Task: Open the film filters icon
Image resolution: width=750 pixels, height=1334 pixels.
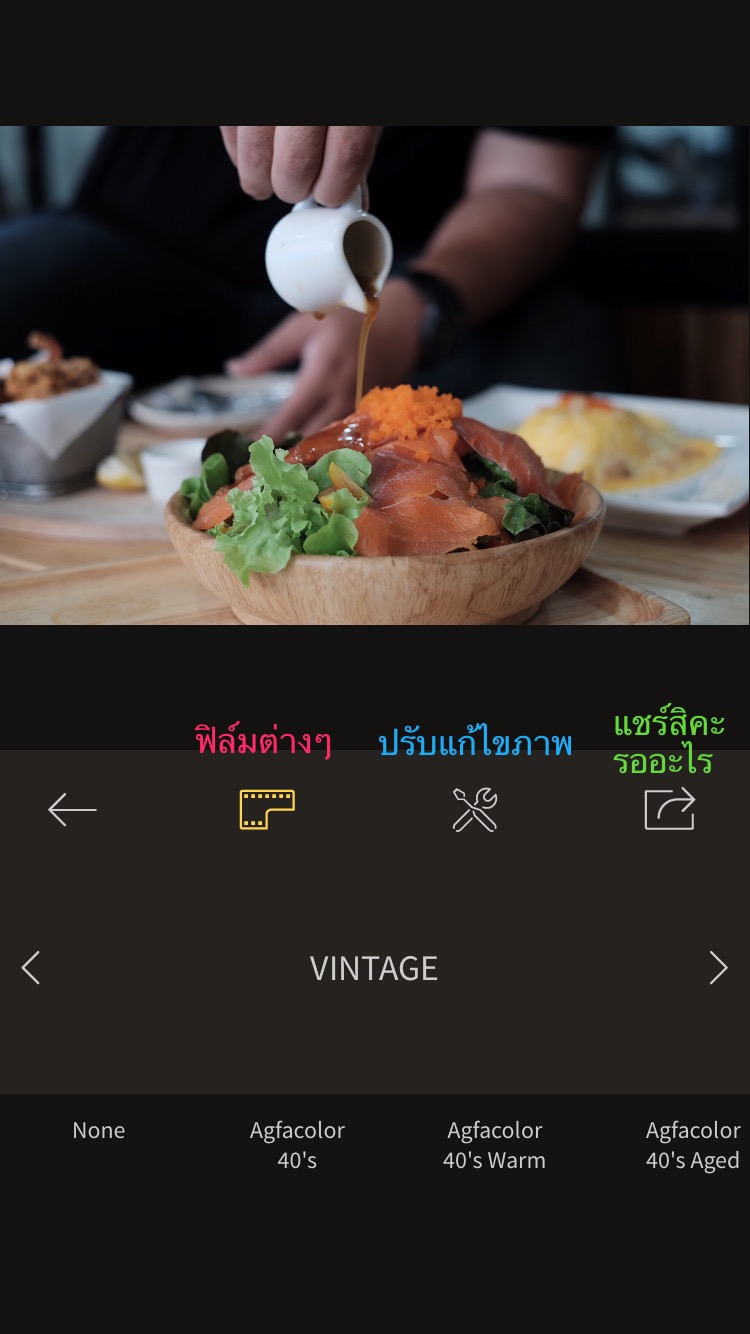Action: click(x=267, y=810)
